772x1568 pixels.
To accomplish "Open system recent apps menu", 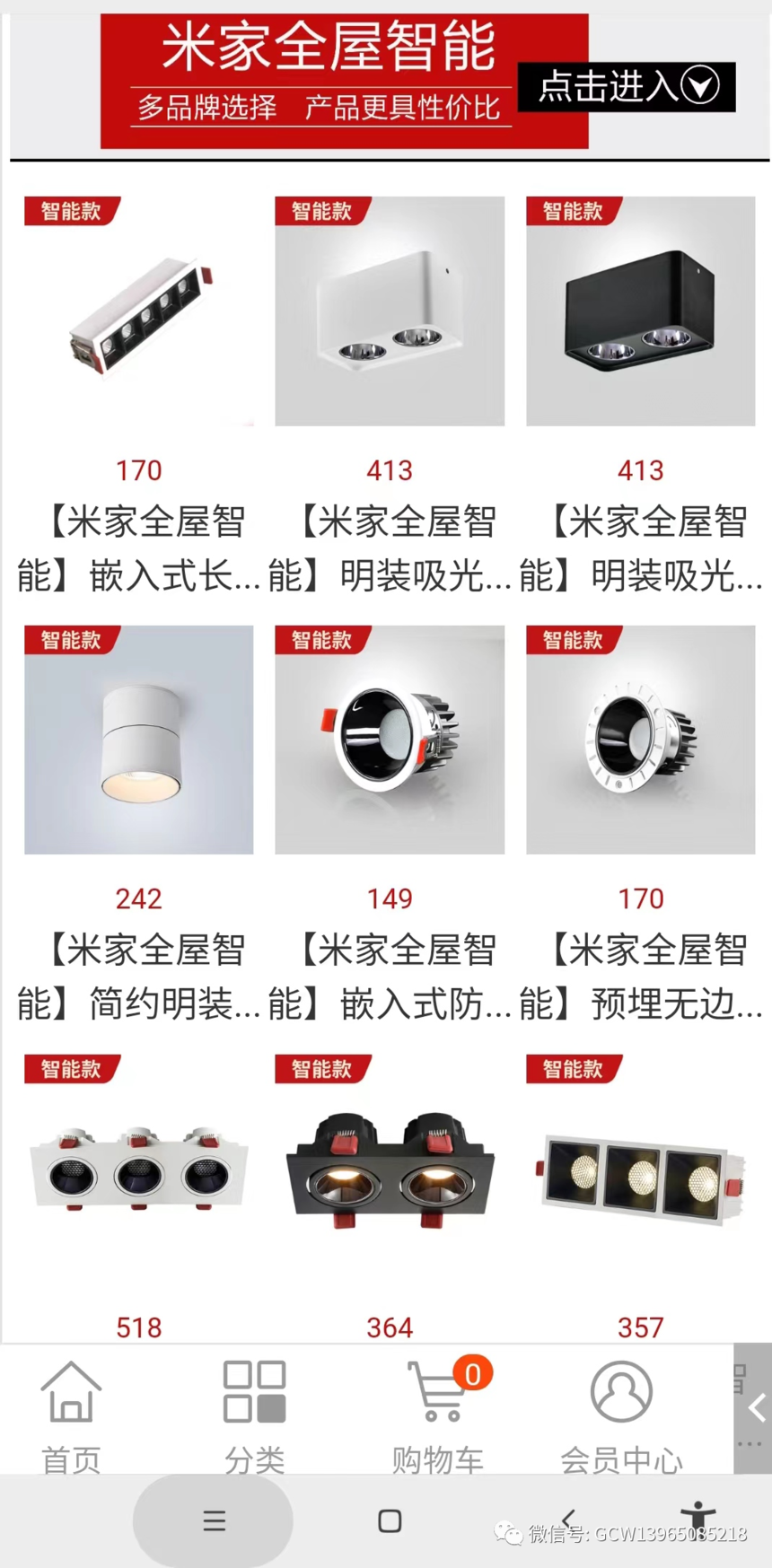I will point(214,1520).
